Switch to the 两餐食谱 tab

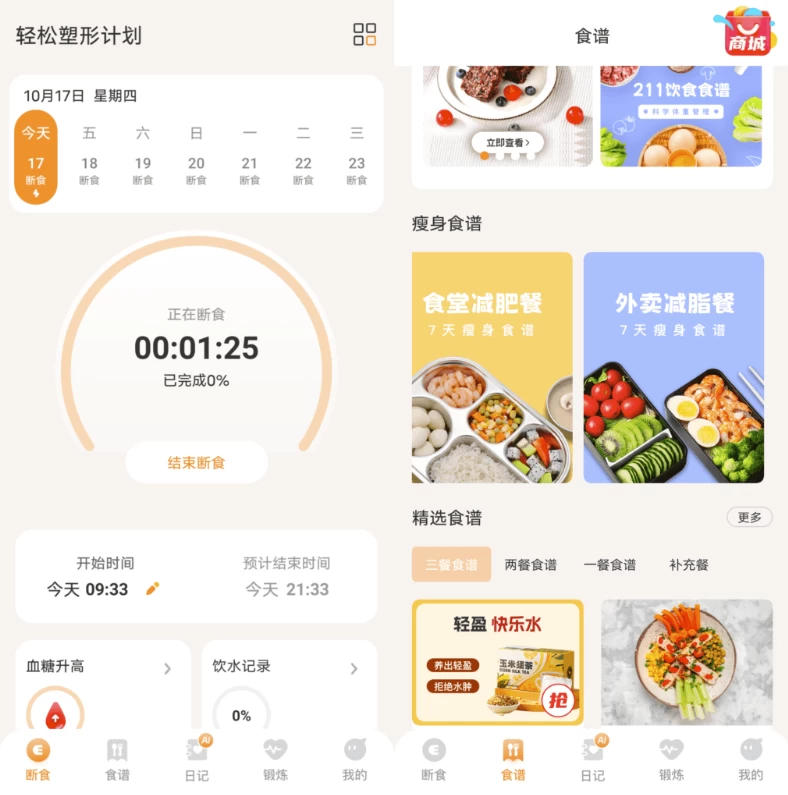point(530,565)
